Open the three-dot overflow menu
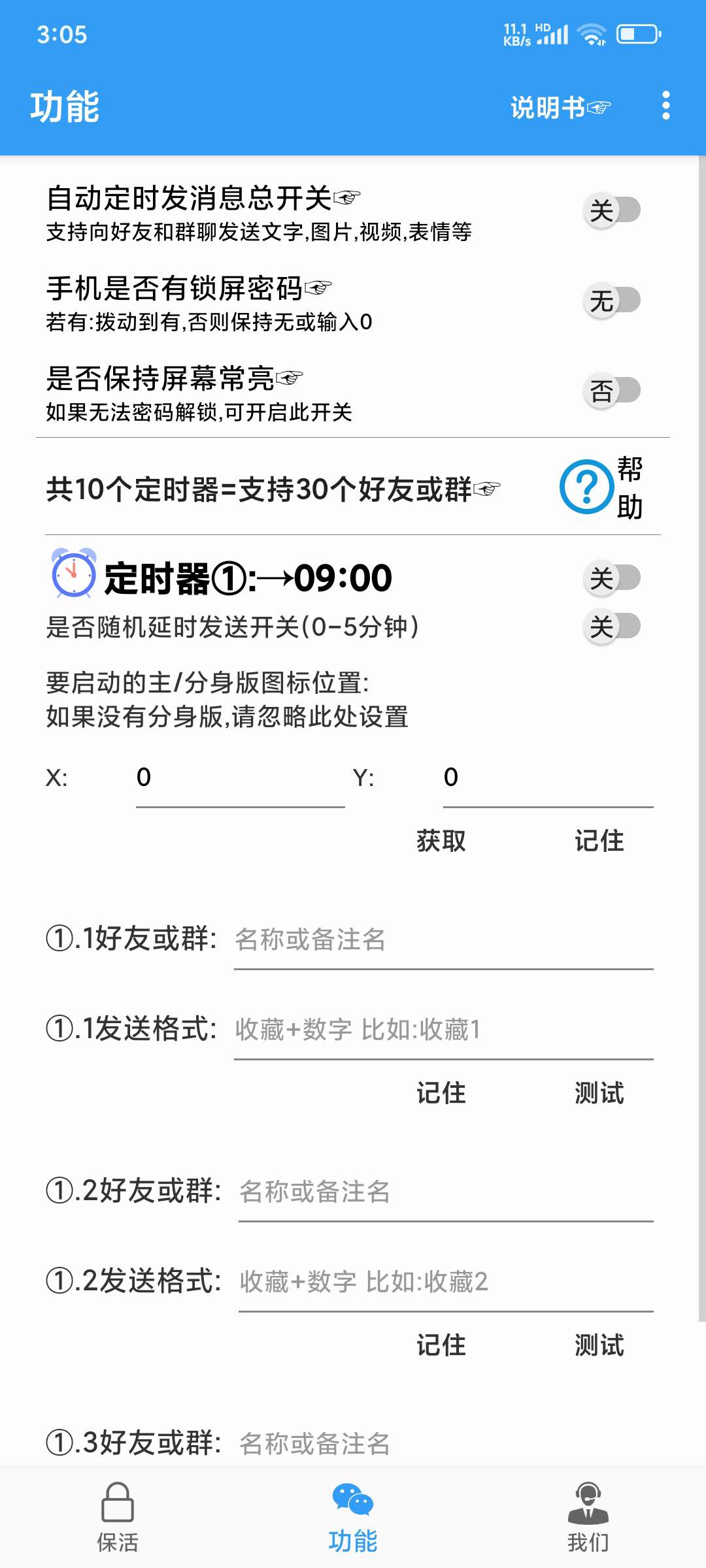 pos(665,106)
